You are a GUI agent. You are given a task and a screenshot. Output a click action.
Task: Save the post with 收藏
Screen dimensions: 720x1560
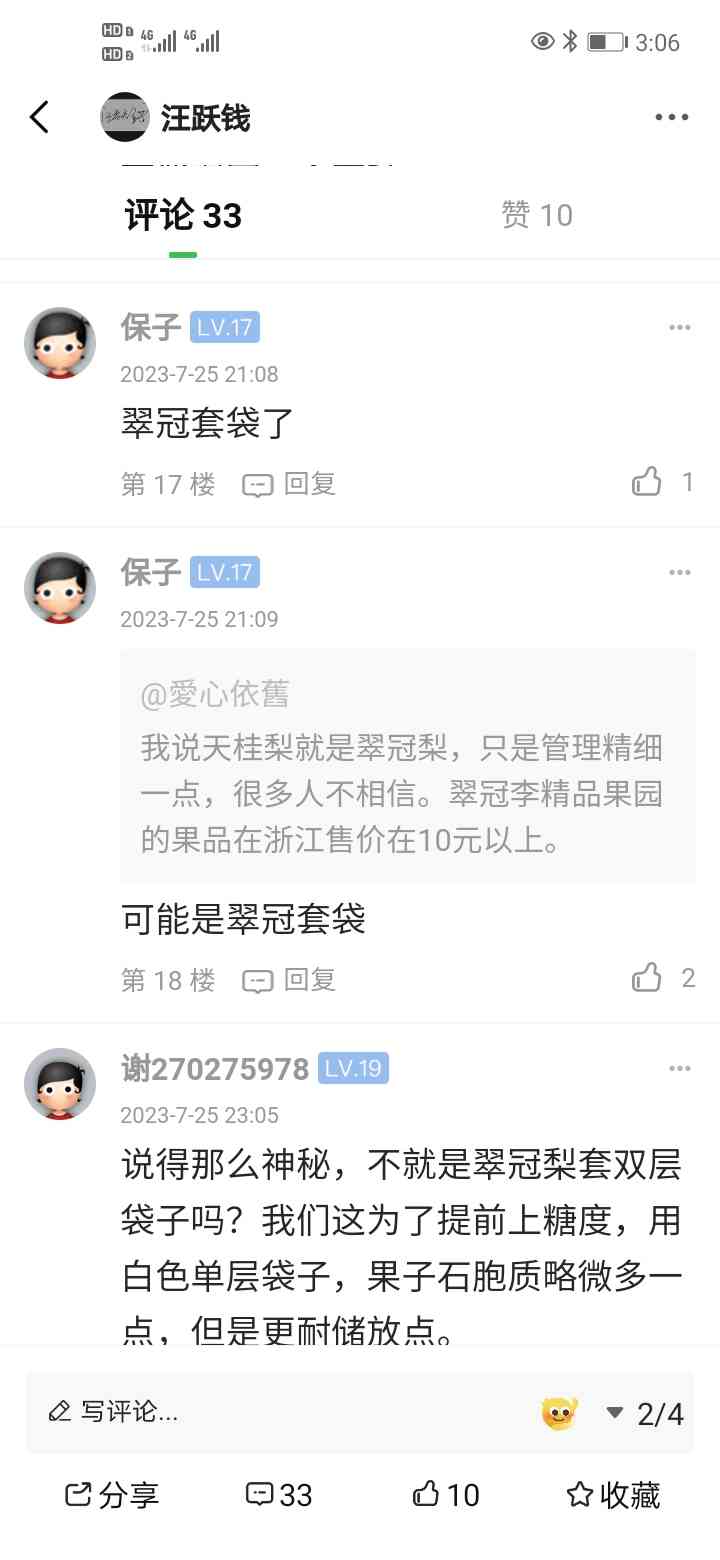pyautogui.click(x=613, y=1495)
